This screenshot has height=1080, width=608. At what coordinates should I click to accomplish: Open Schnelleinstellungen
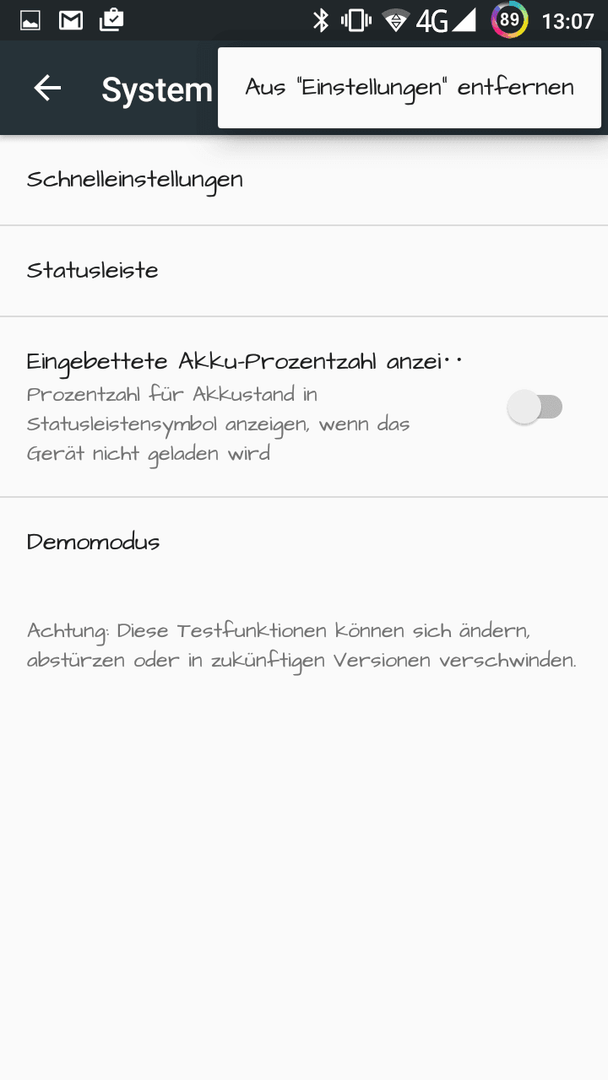click(x=304, y=180)
